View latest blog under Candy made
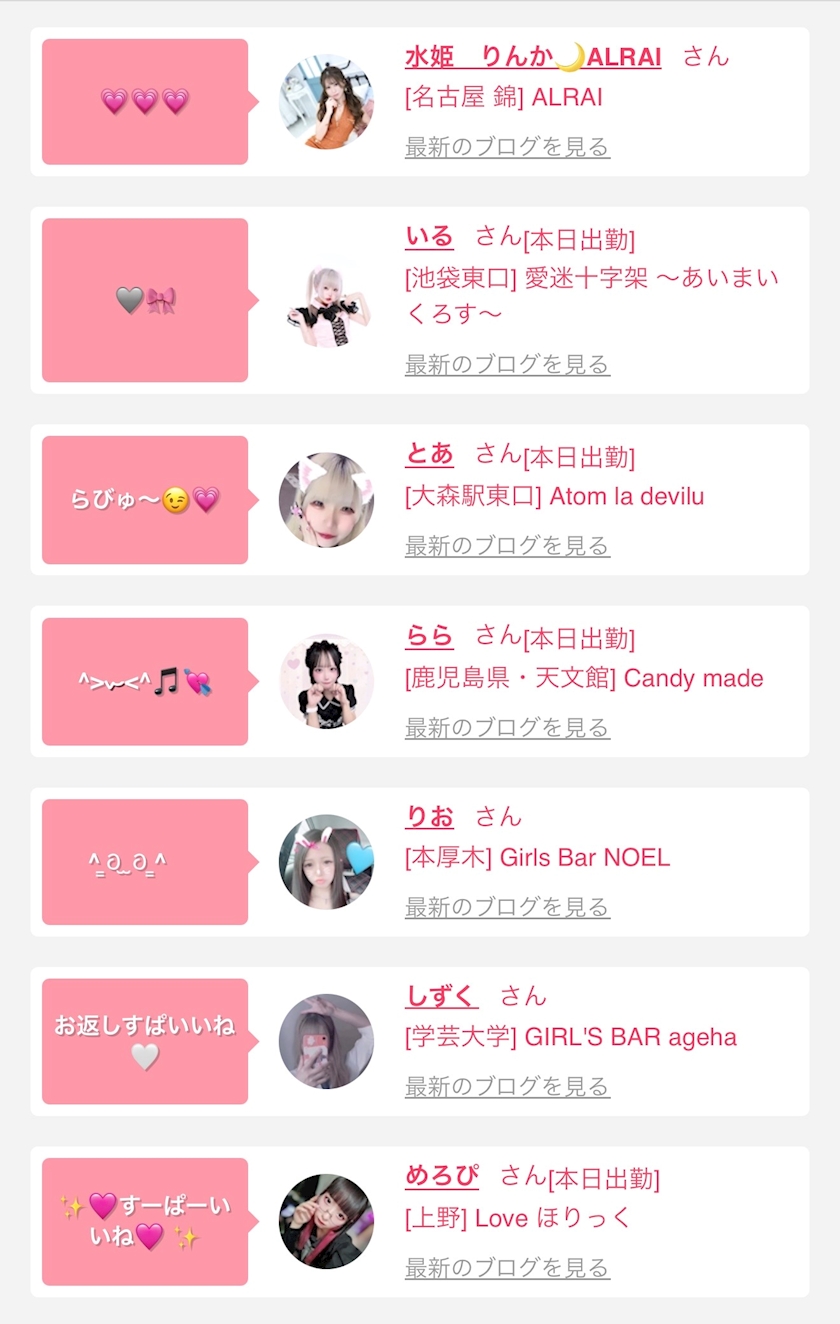This screenshot has width=840, height=1324. click(507, 727)
